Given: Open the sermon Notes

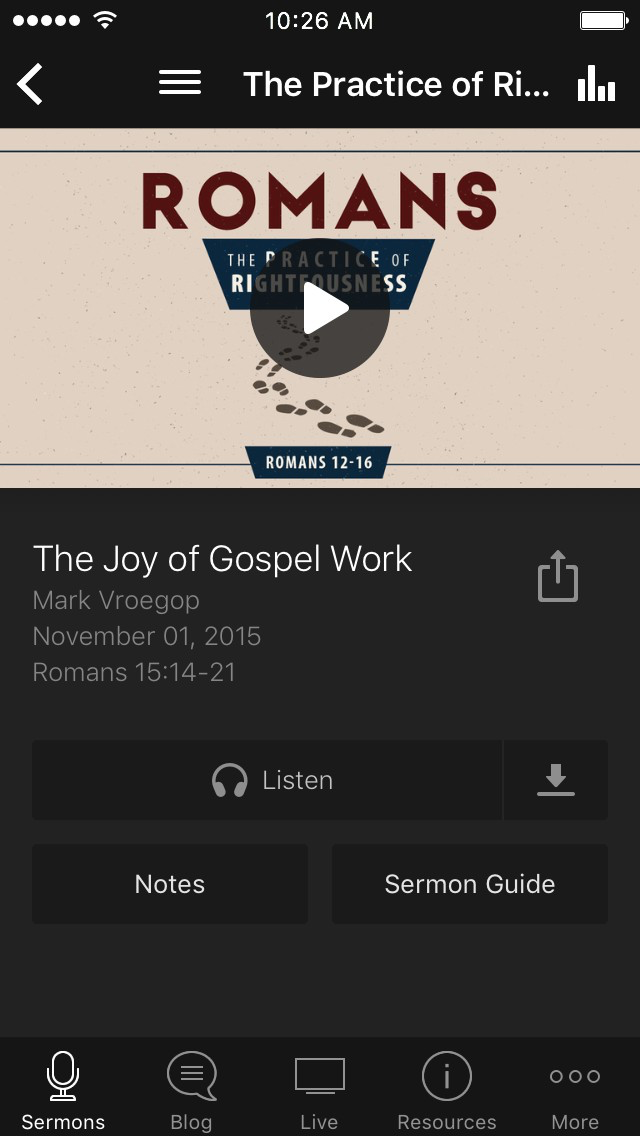Looking at the screenshot, I should tap(170, 884).
